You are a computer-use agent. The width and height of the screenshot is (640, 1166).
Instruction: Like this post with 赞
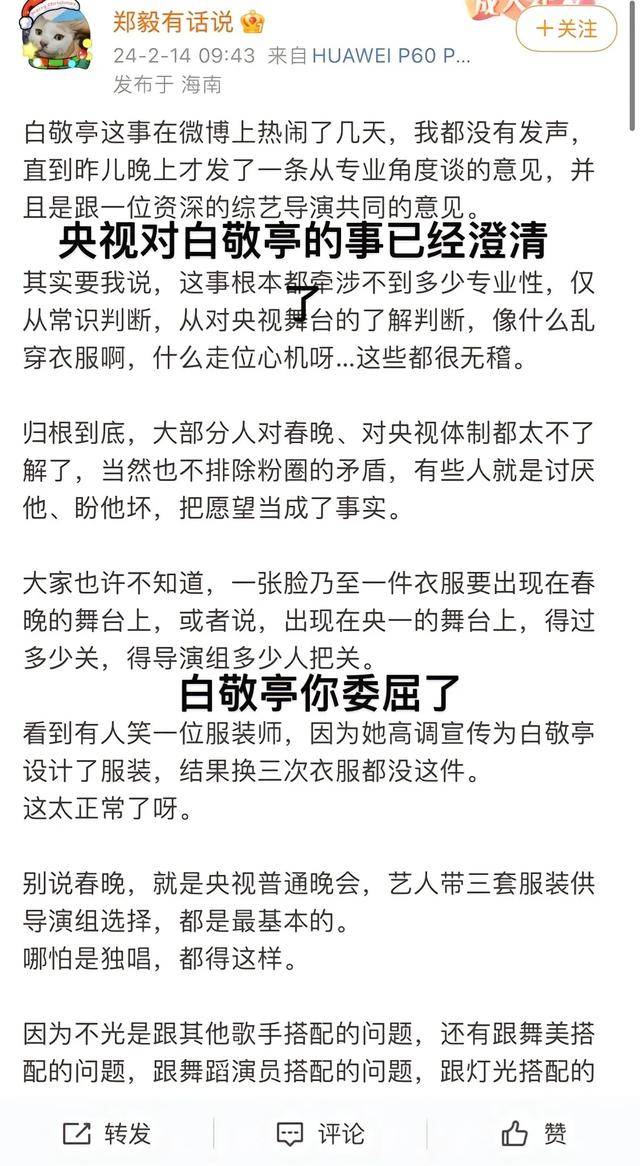(534, 1133)
